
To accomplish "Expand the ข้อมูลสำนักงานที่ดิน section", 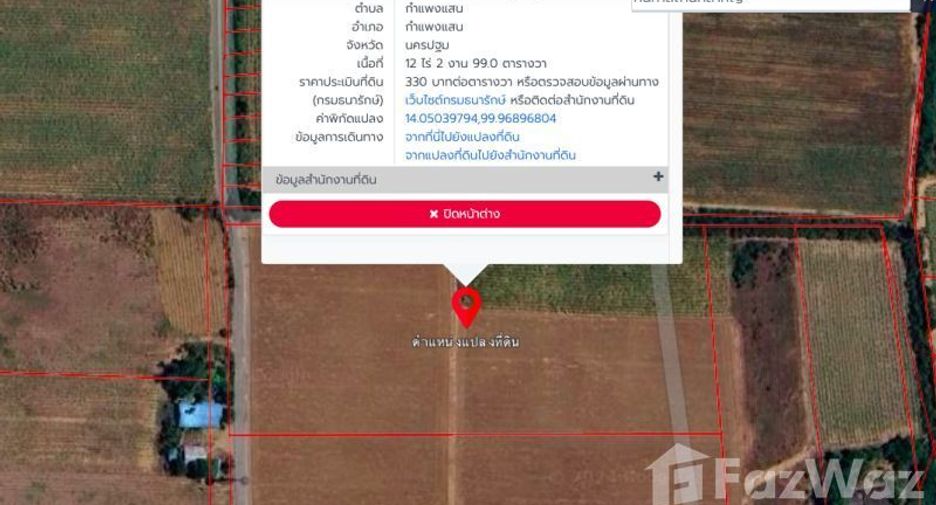I will tap(464, 179).
